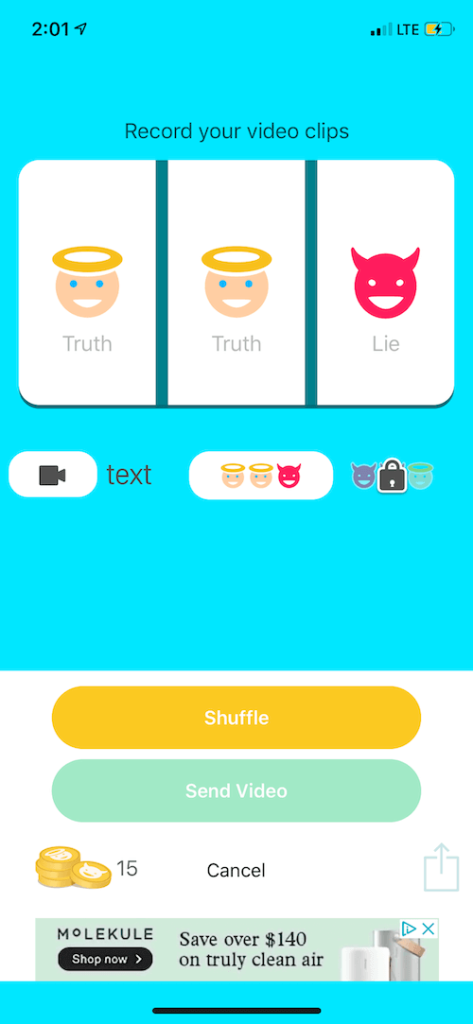The width and height of the screenshot is (473, 1024).
Task: Tap the Shuffle button
Action: tap(236, 717)
